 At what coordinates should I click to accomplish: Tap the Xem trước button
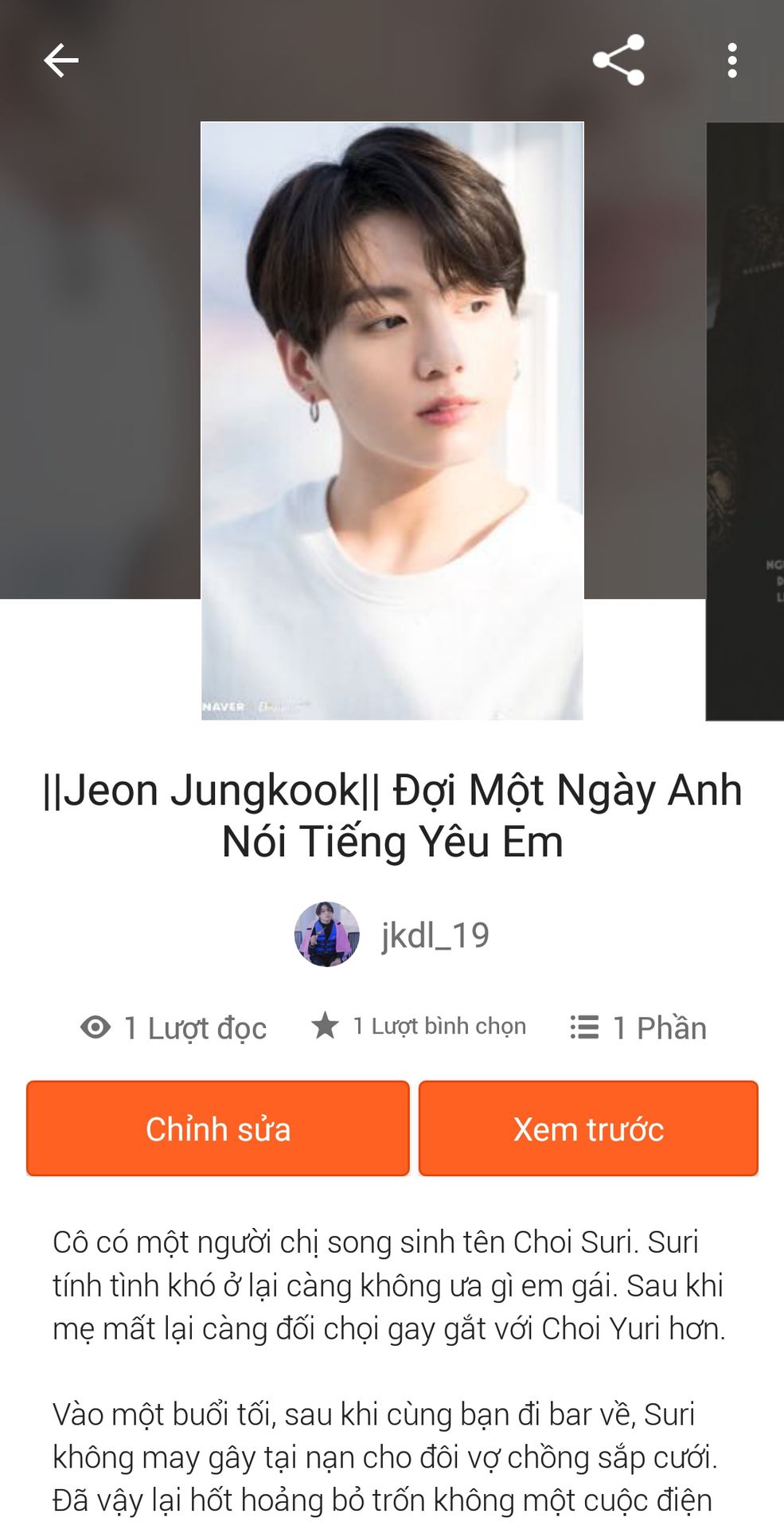point(588,1128)
